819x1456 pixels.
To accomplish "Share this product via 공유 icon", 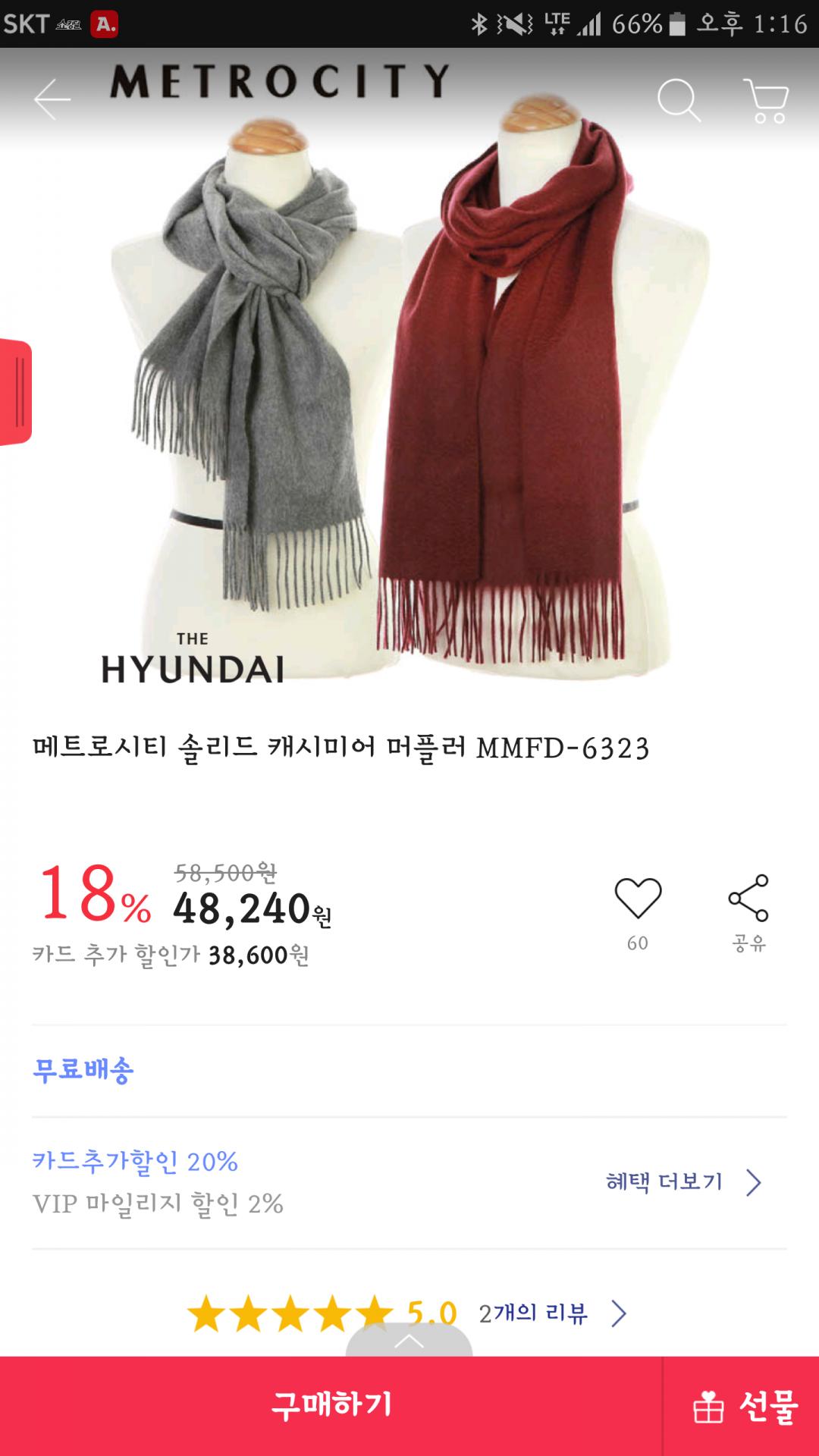I will [748, 899].
